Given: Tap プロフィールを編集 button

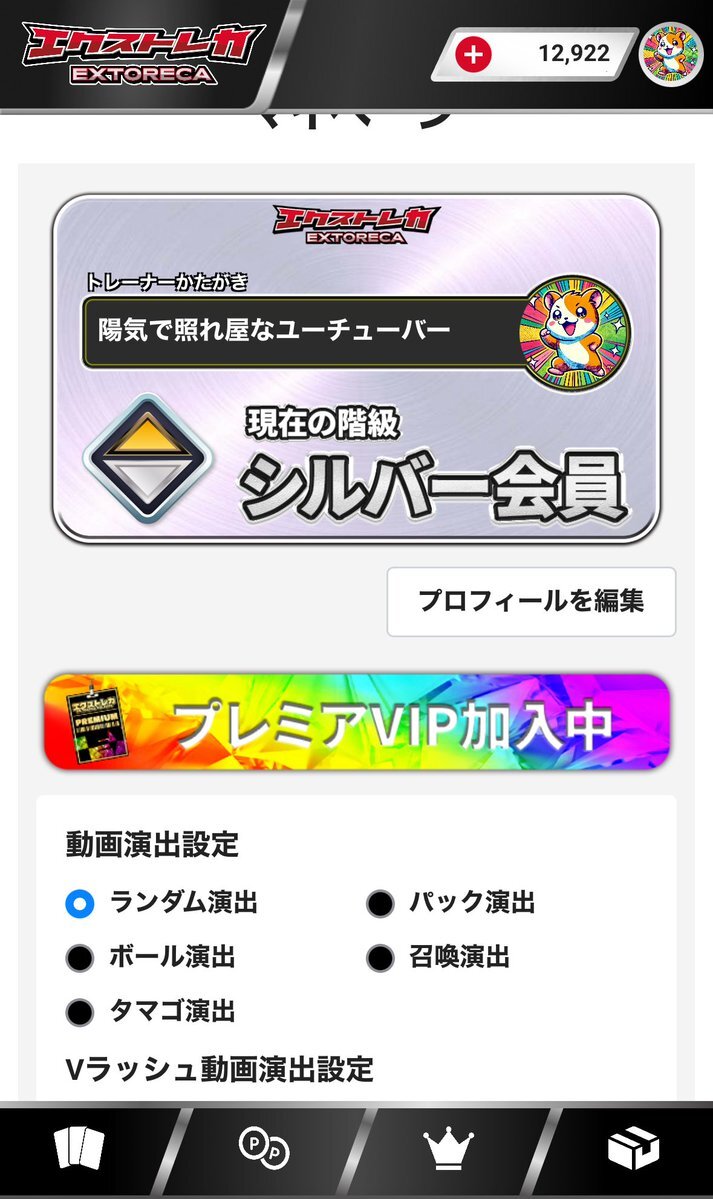Looking at the screenshot, I should coord(531,601).
